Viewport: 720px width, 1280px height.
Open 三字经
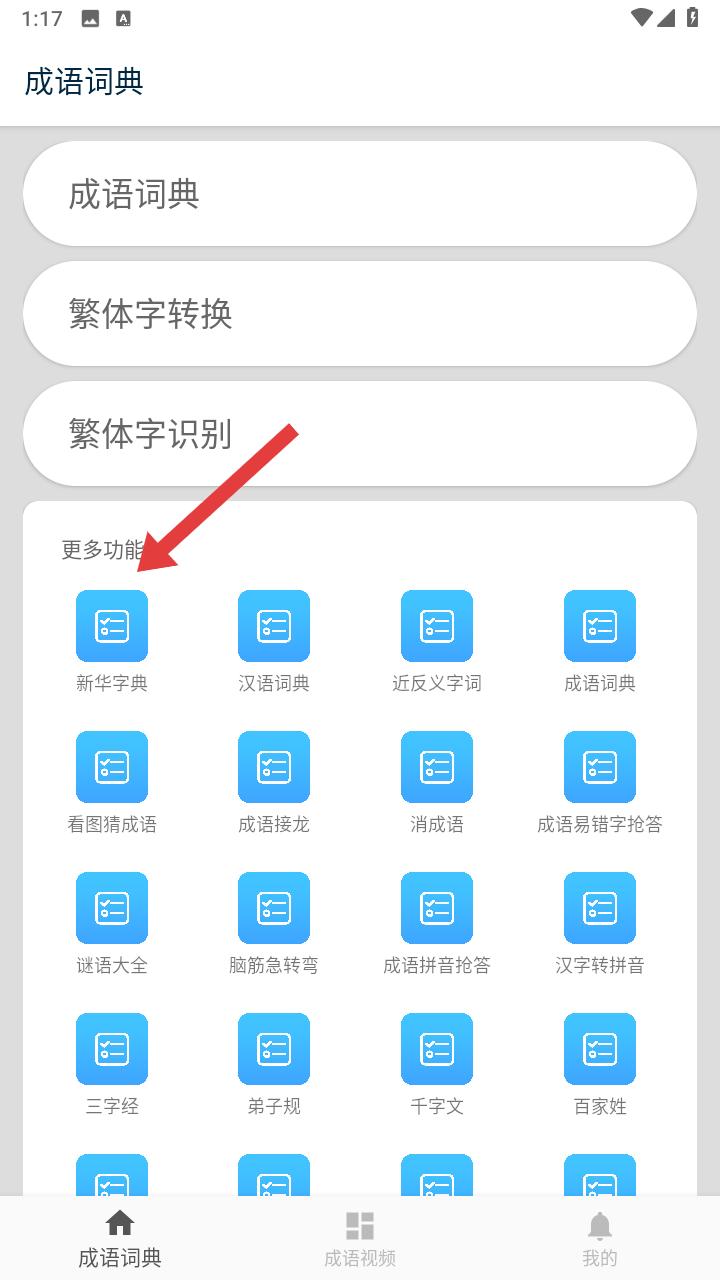(112, 1065)
